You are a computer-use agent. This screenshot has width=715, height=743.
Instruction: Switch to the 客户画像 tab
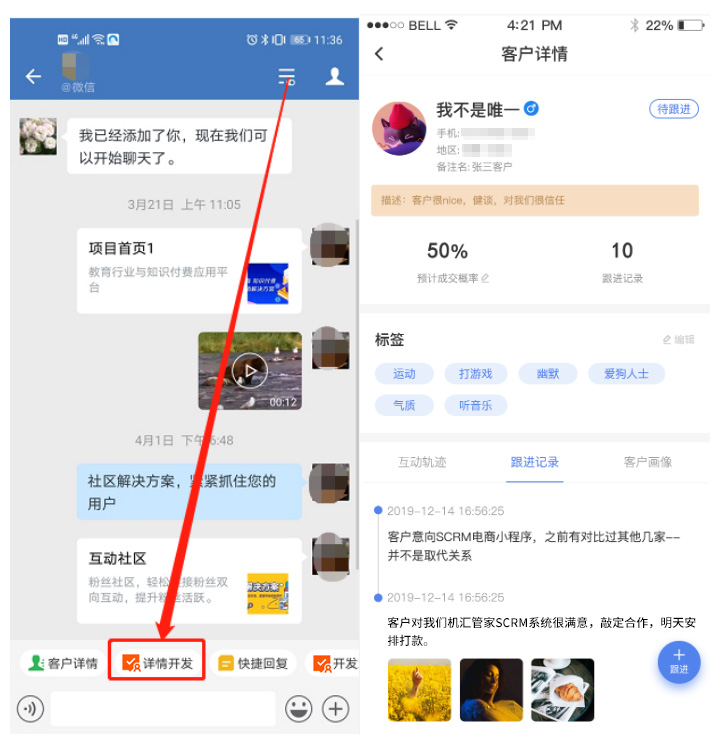click(647, 462)
